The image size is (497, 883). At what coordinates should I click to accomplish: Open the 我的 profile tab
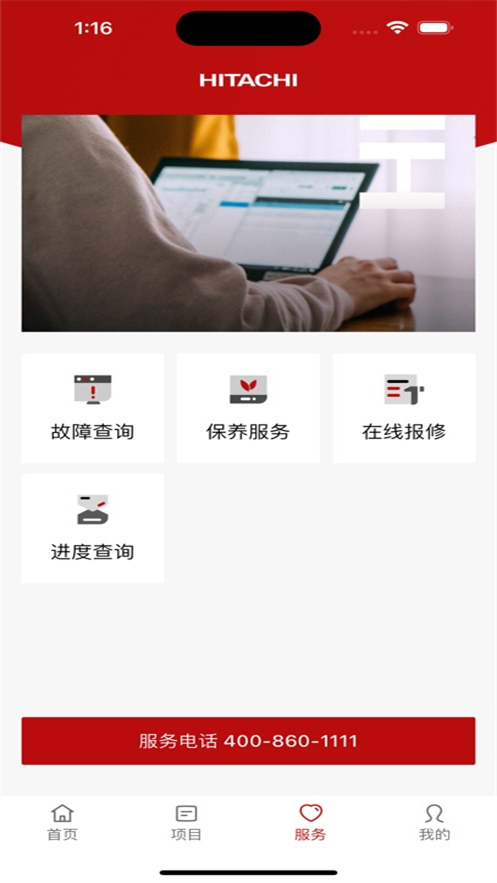pyautogui.click(x=435, y=823)
